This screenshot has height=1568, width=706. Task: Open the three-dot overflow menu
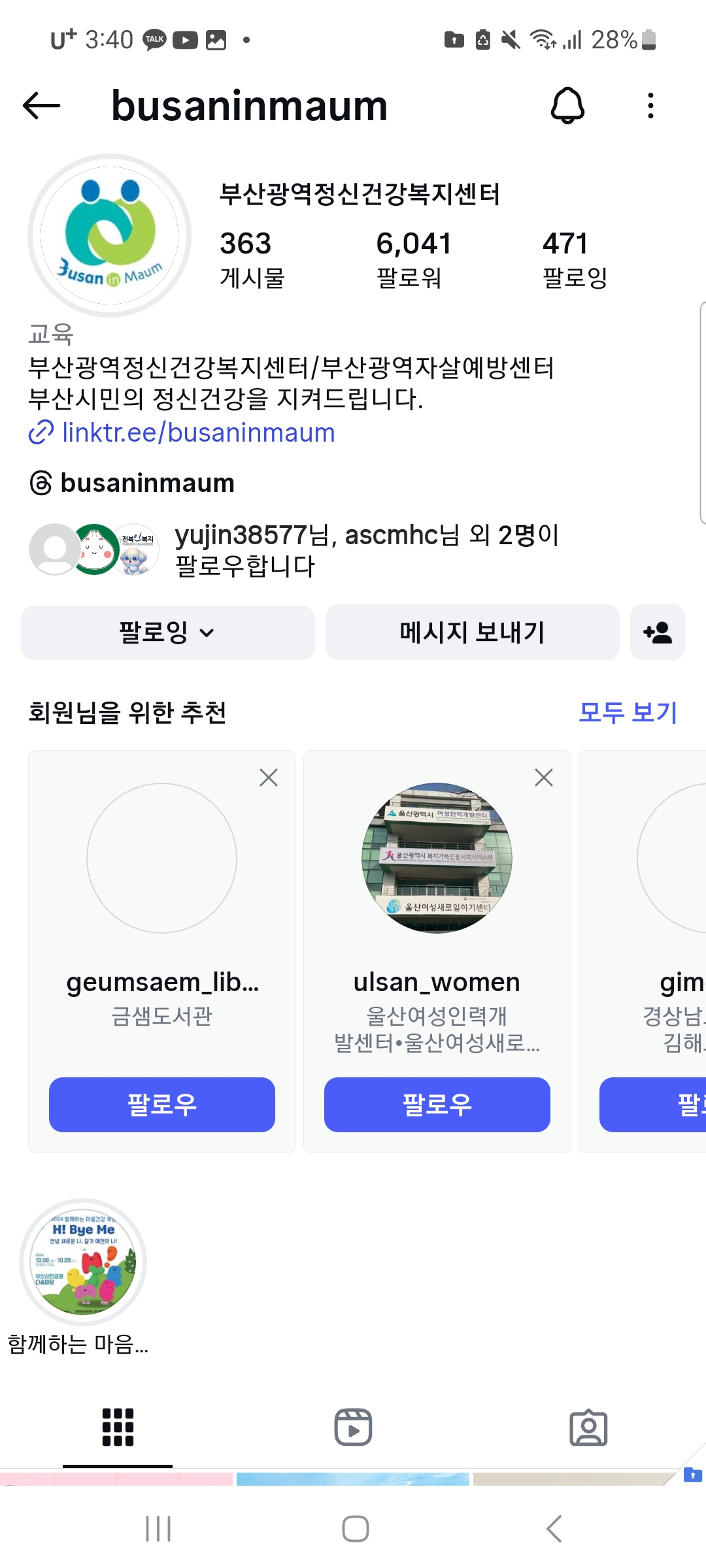650,105
